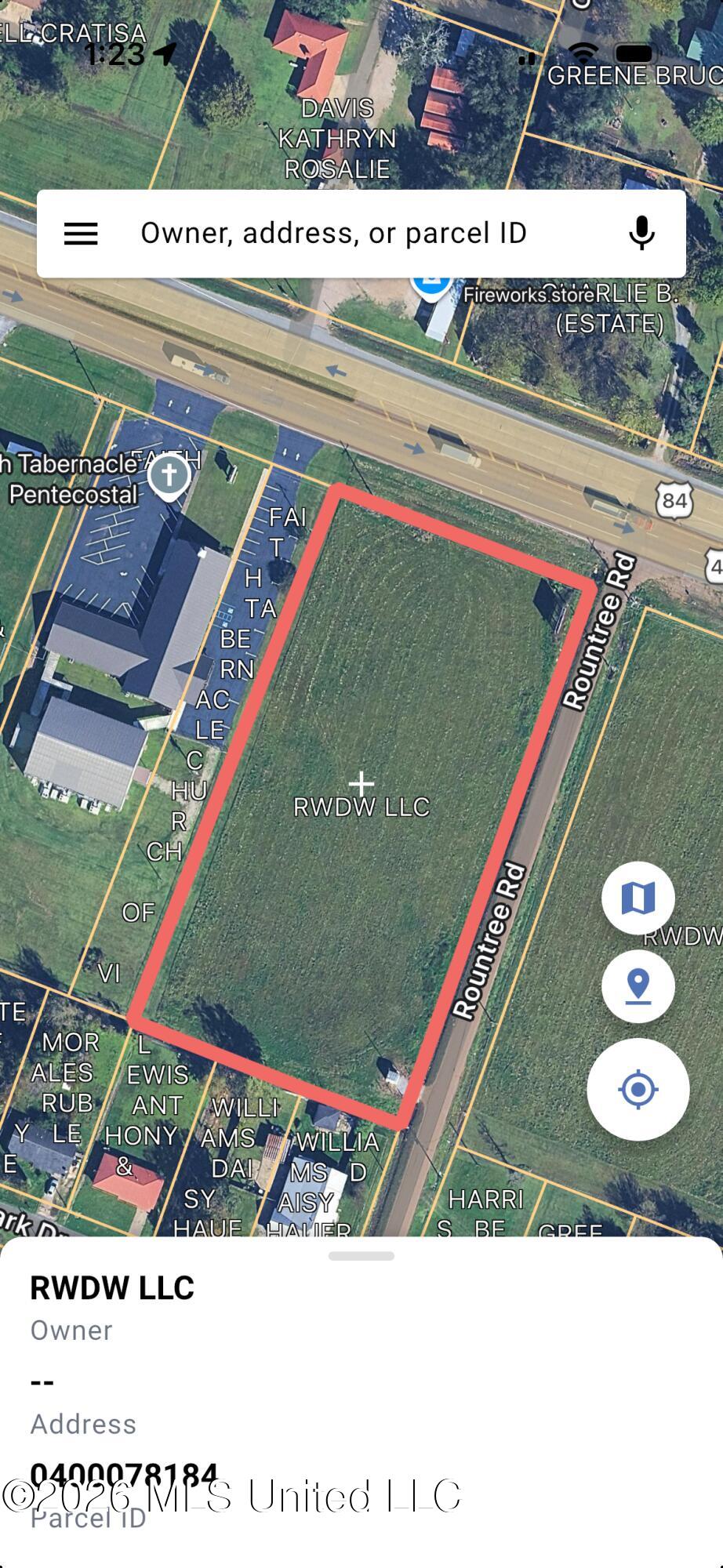
Task: Open the hamburger menu
Action: (x=81, y=234)
